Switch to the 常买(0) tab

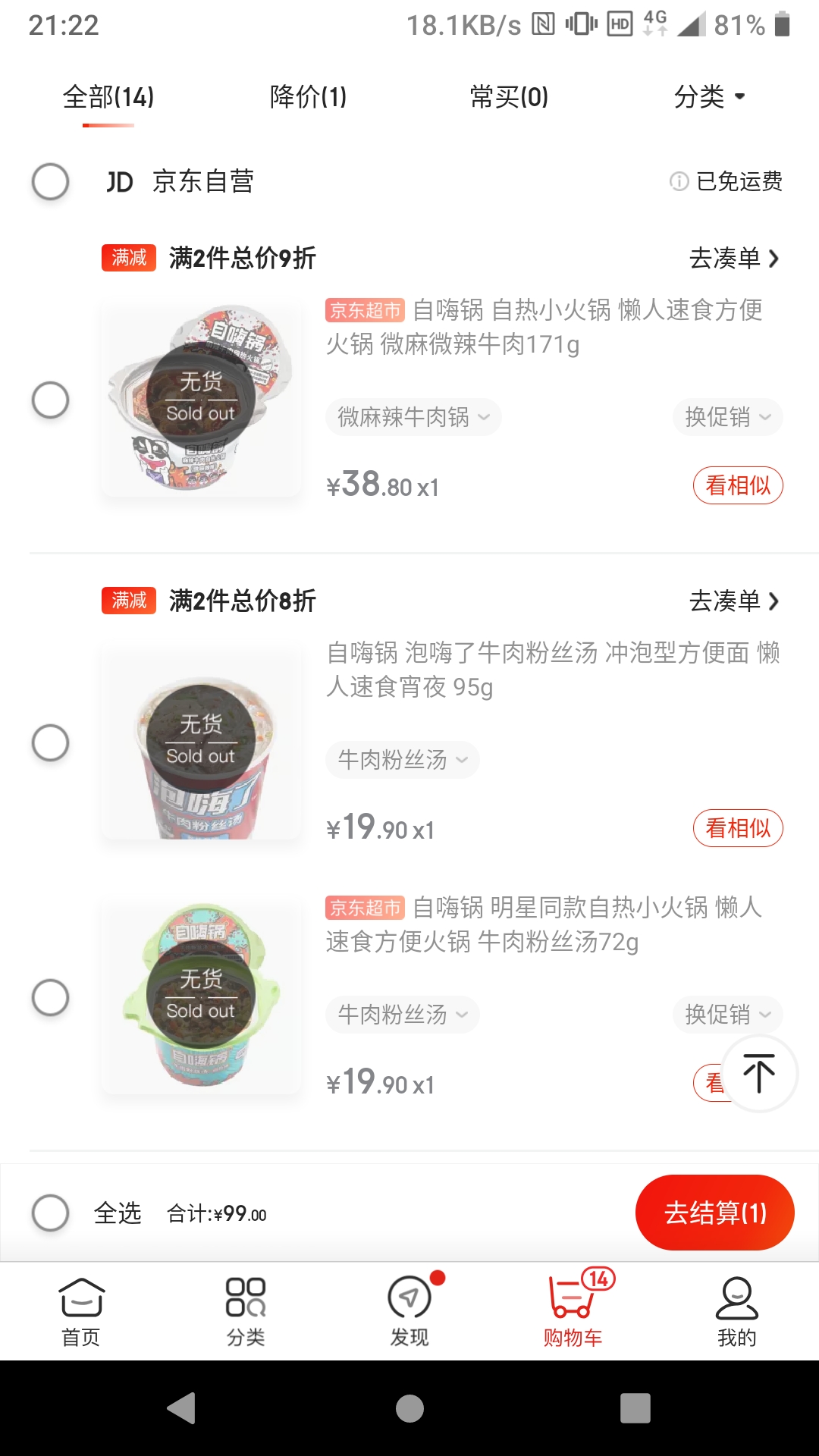[x=509, y=97]
